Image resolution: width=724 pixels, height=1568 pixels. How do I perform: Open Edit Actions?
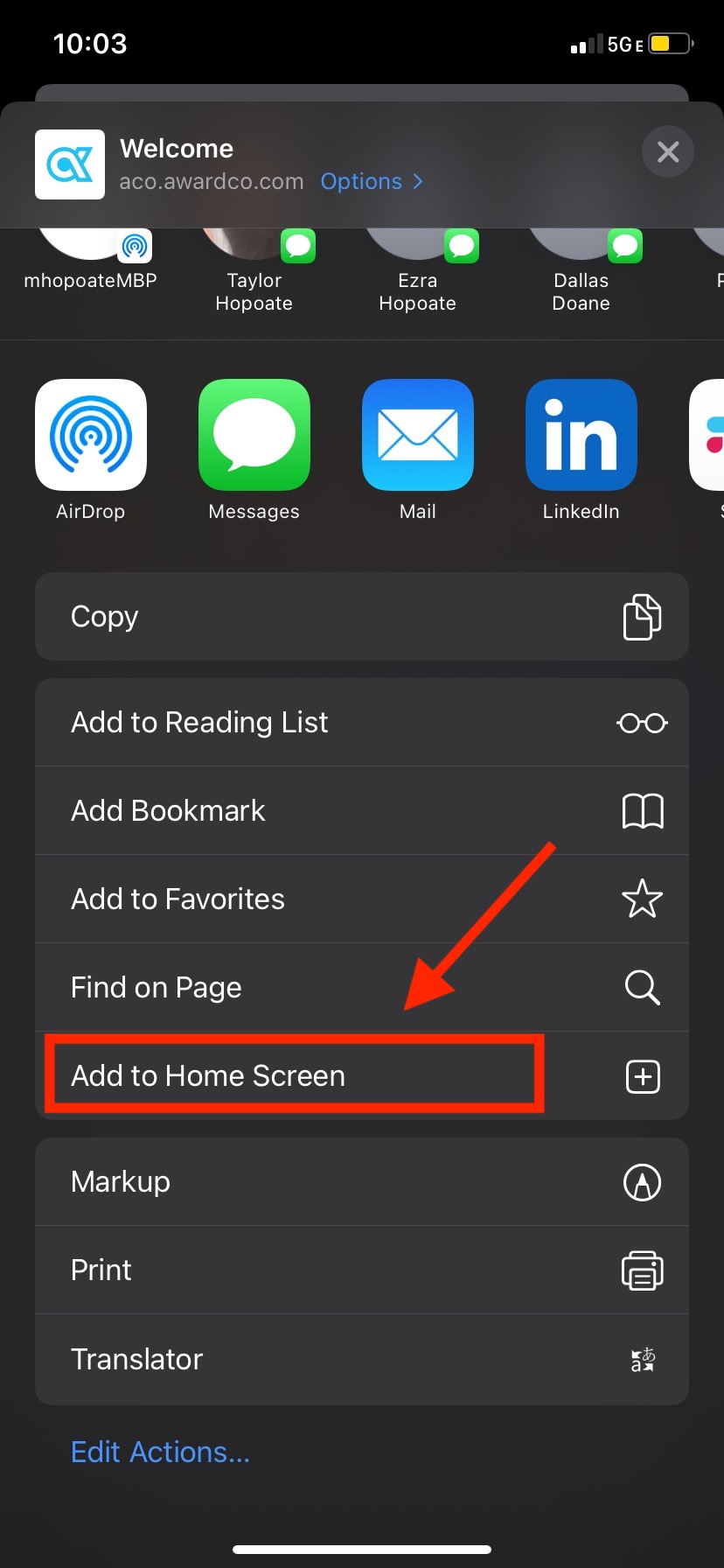coord(161,1452)
